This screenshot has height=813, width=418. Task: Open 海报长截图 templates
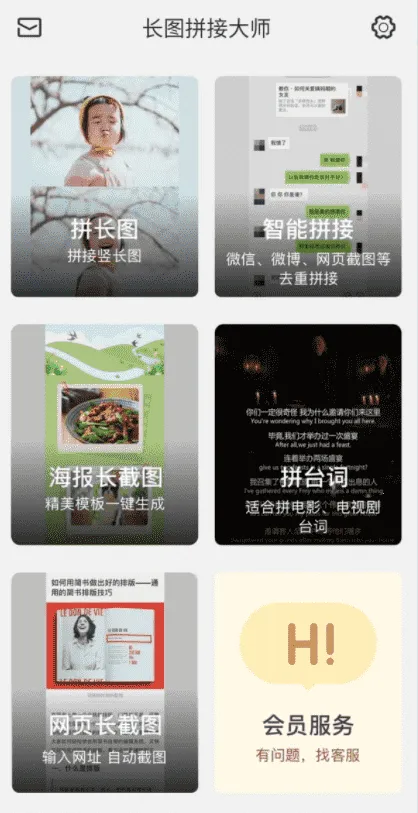(x=105, y=434)
